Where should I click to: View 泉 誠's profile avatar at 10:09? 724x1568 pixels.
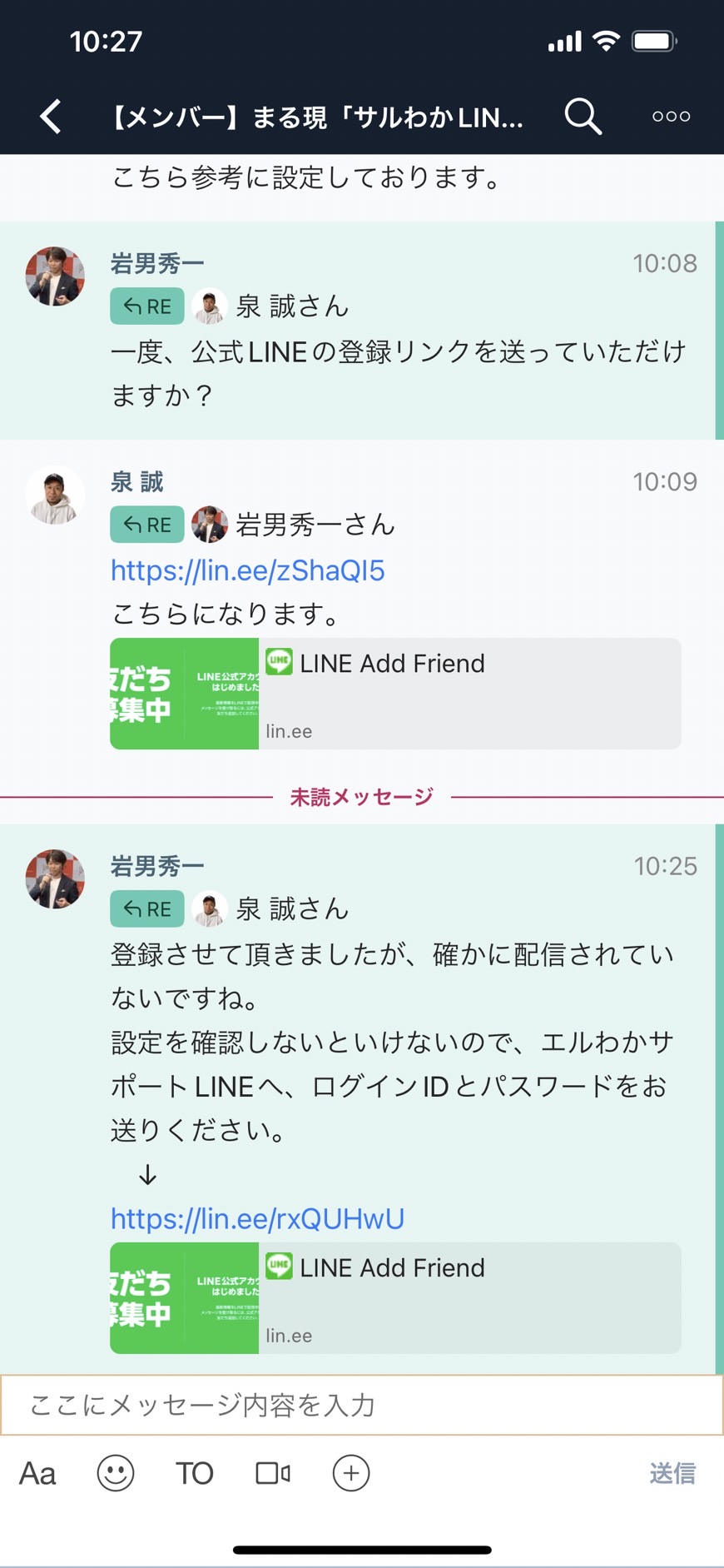(x=55, y=495)
